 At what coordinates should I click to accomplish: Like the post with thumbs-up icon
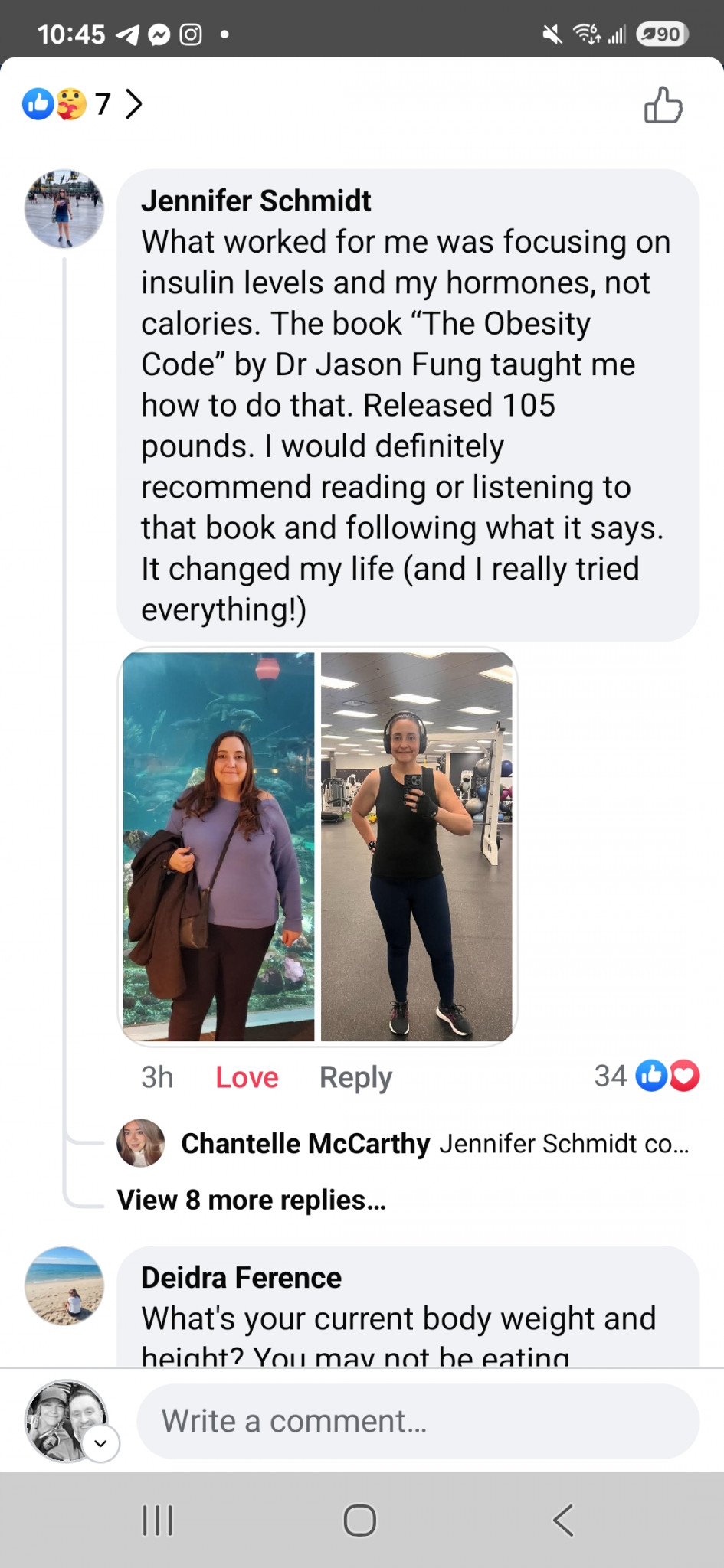(663, 105)
